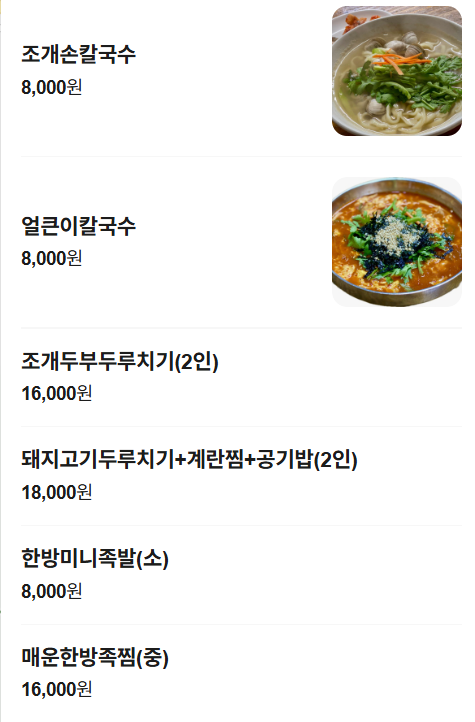
Task: Open the 얼큰이칼국수 menu item
Action: (x=241, y=242)
